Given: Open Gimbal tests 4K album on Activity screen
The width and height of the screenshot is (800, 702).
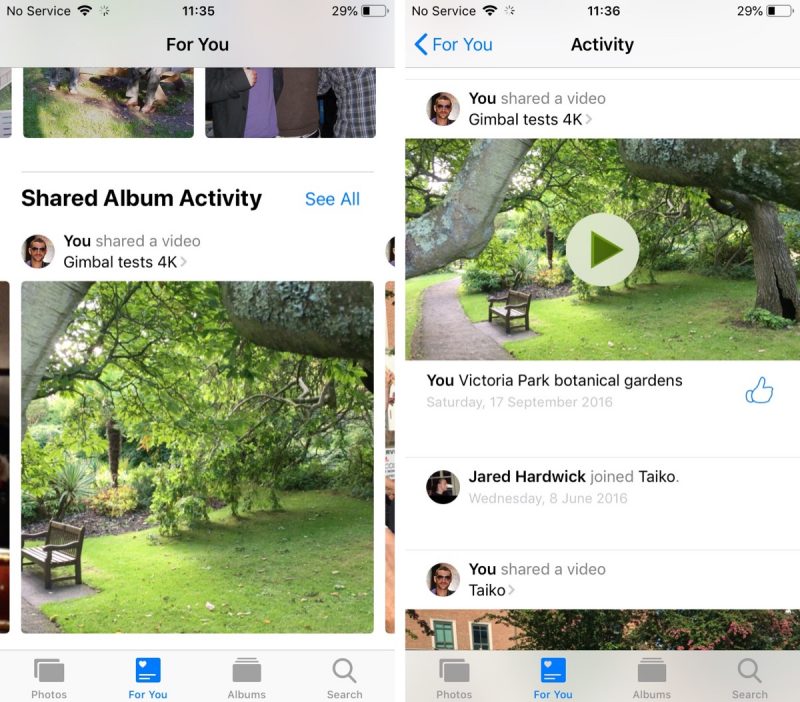Looking at the screenshot, I should point(529,120).
